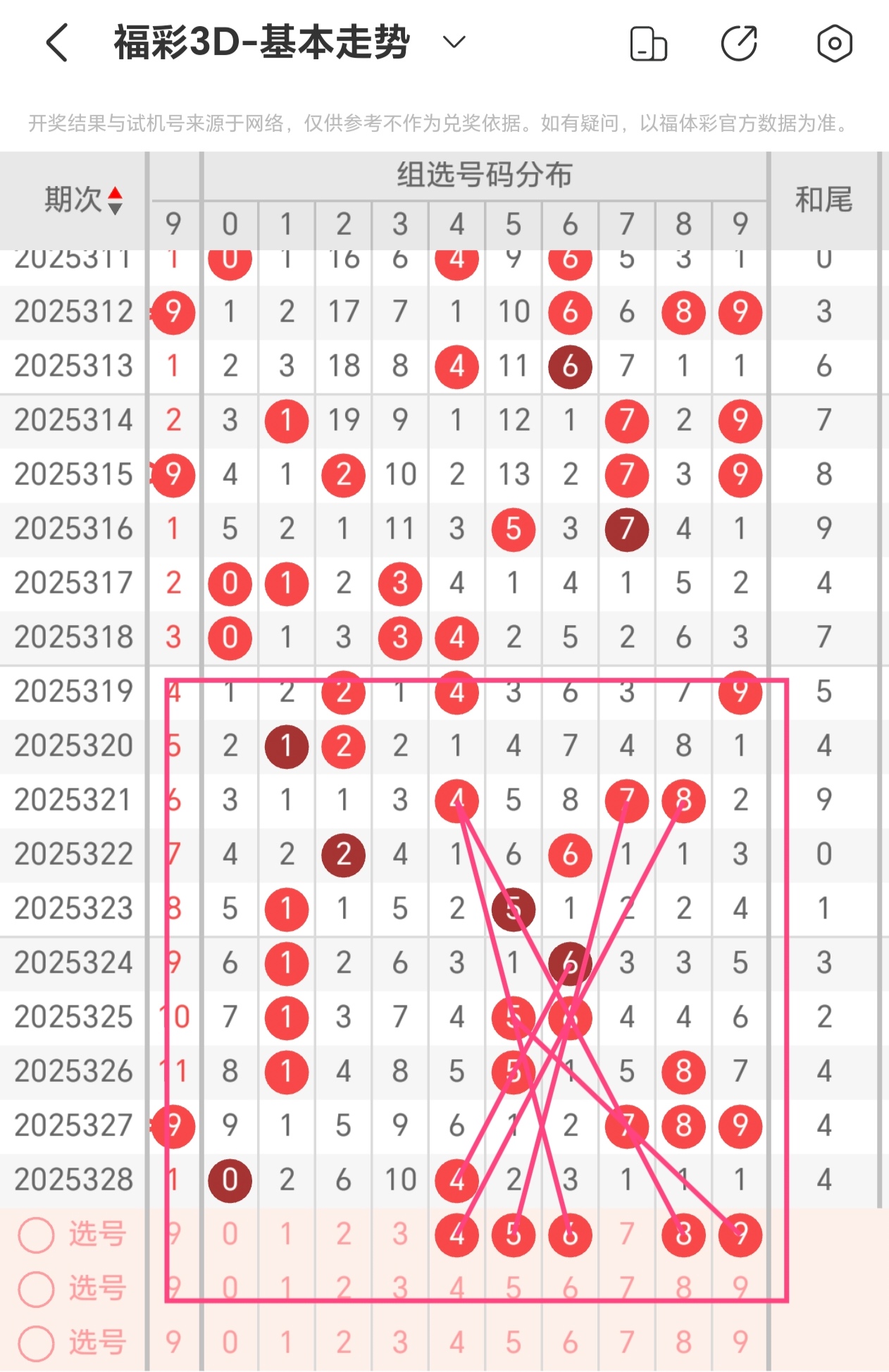Viewport: 889px width, 1372px height.
Task: Open the hexagon settings icon
Action: coord(834,42)
